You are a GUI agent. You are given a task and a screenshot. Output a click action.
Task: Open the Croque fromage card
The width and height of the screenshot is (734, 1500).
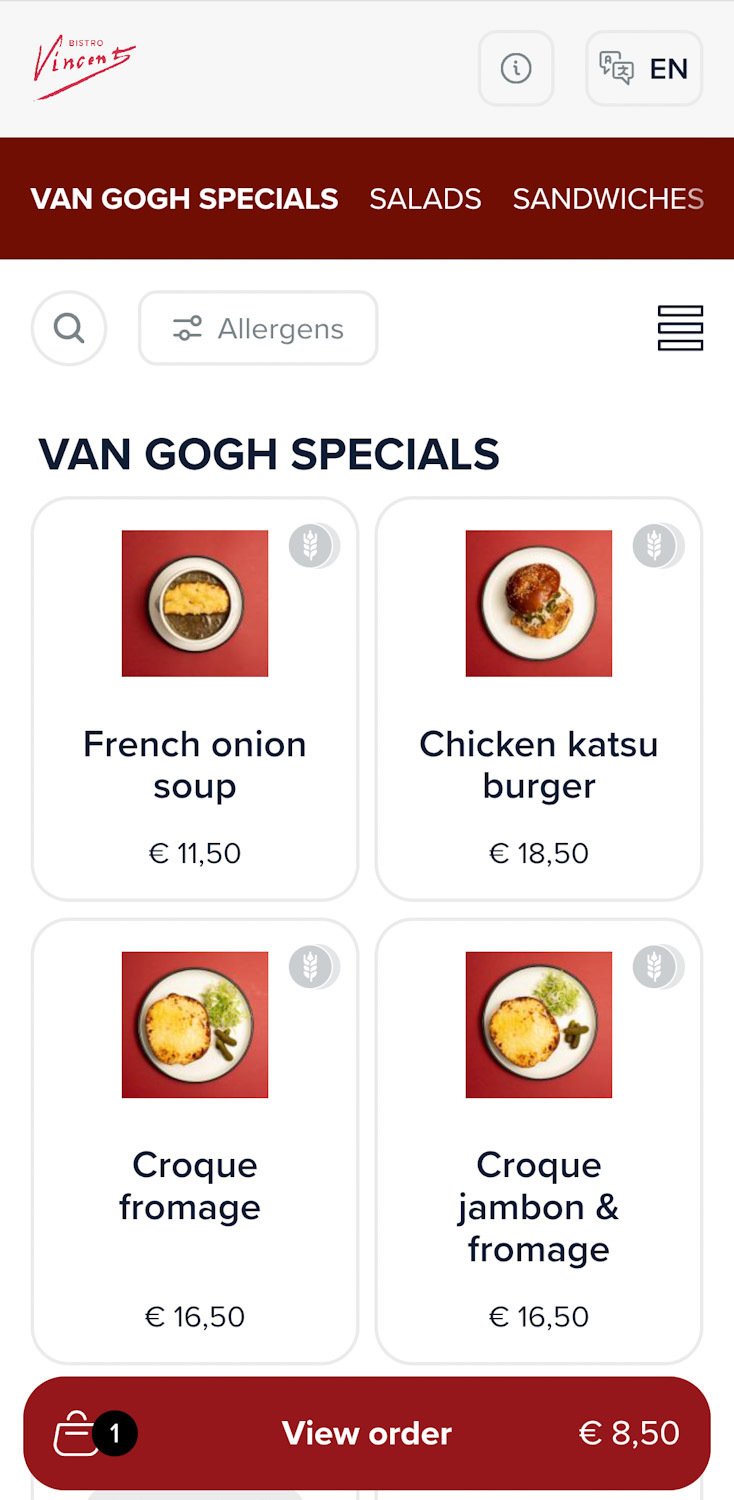point(195,1141)
